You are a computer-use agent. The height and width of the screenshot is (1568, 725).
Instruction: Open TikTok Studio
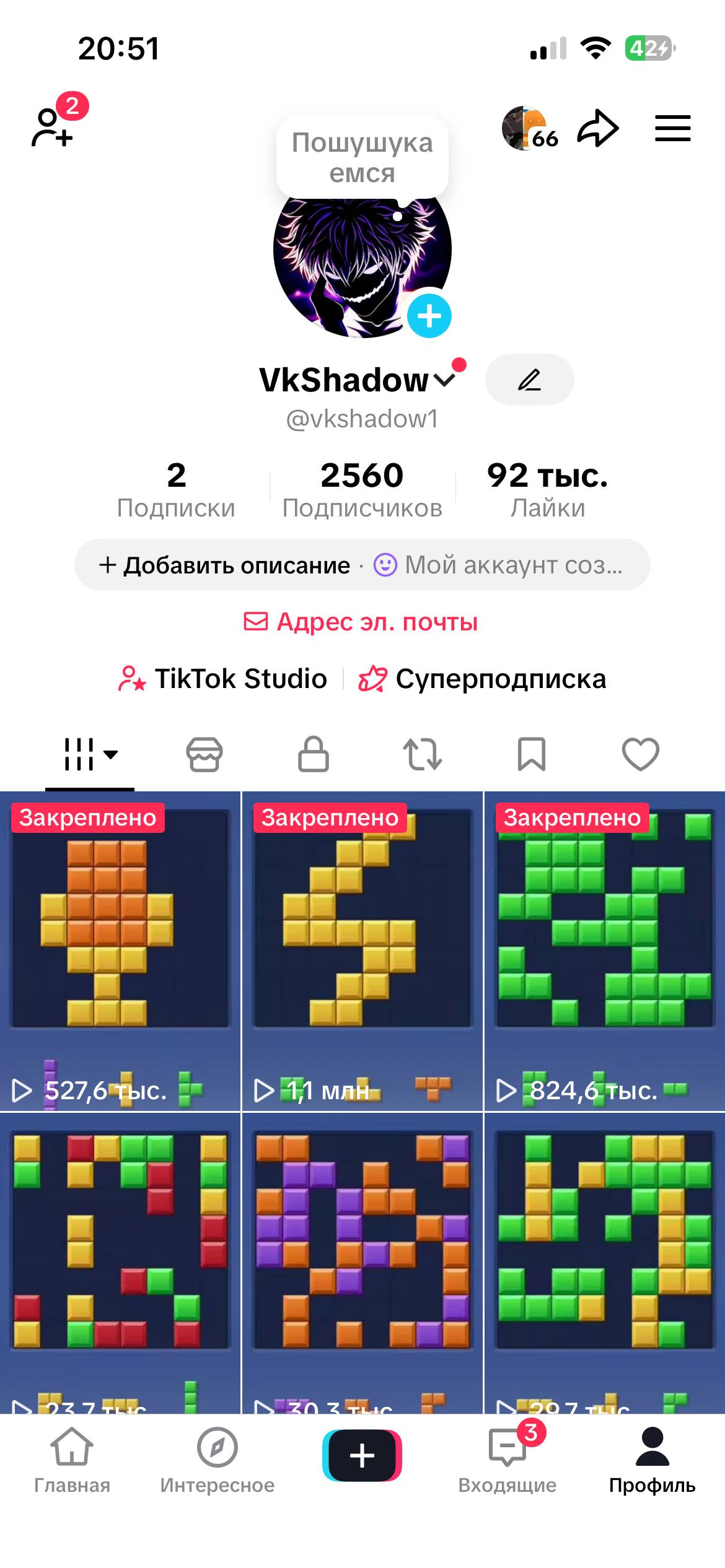[224, 679]
